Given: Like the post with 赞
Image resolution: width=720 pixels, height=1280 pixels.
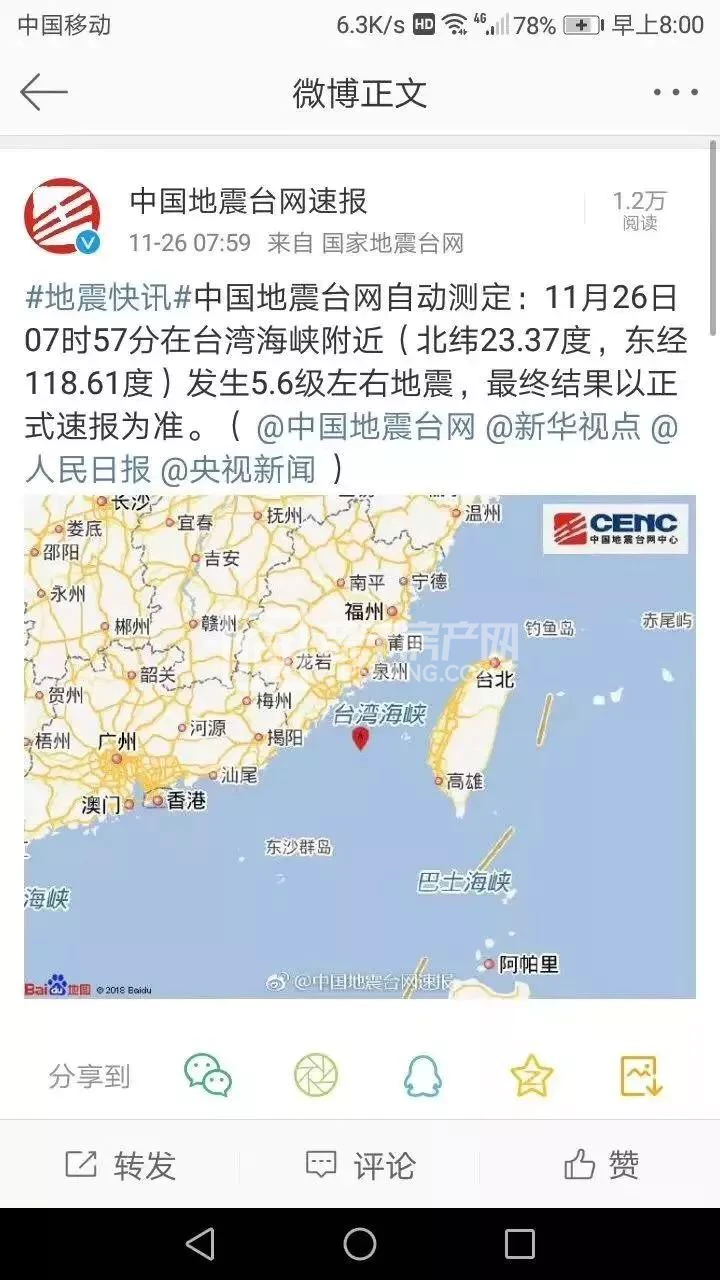Looking at the screenshot, I should click(x=601, y=1165).
